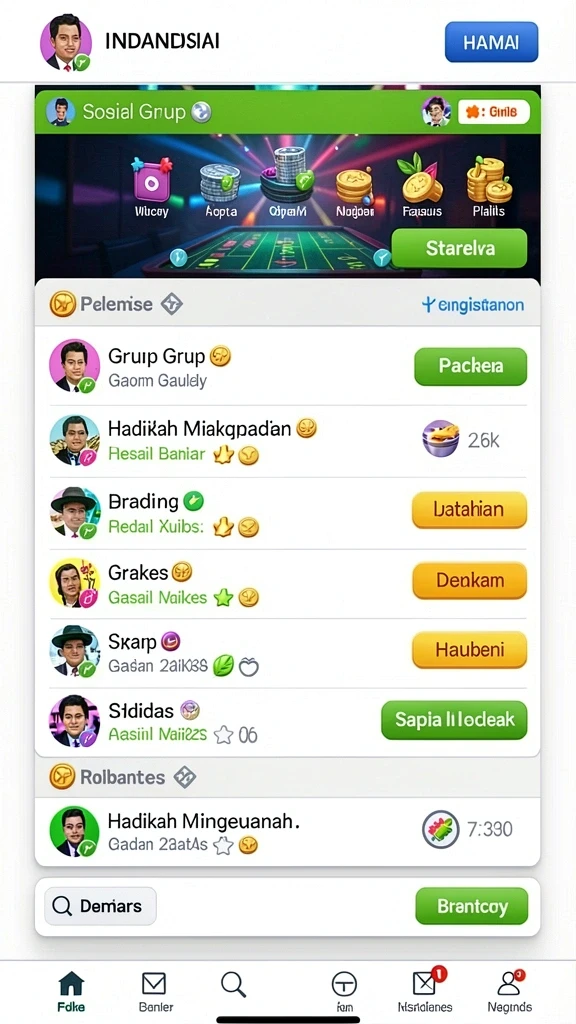Tap the green Brantcoy button
The width and height of the screenshot is (576, 1024).
pyautogui.click(x=472, y=906)
